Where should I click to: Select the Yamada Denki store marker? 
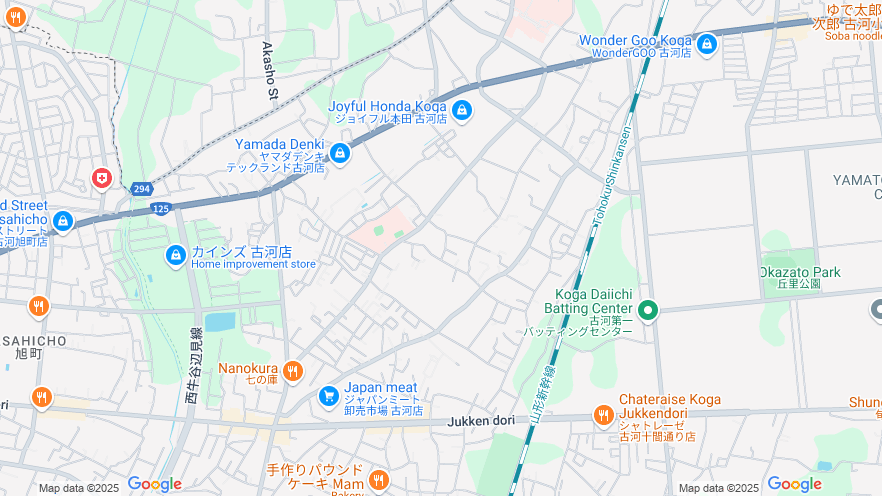[x=340, y=154]
